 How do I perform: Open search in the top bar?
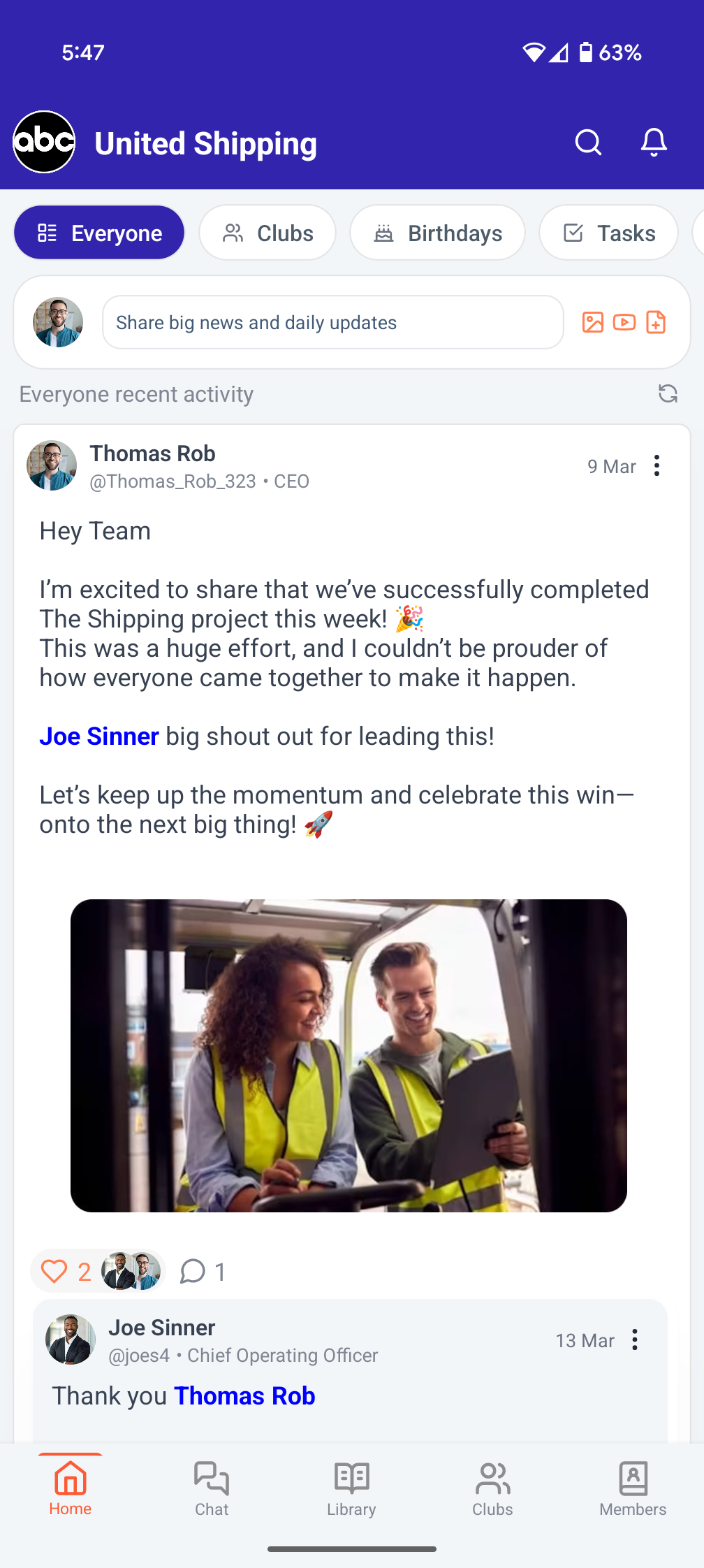pos(588,143)
